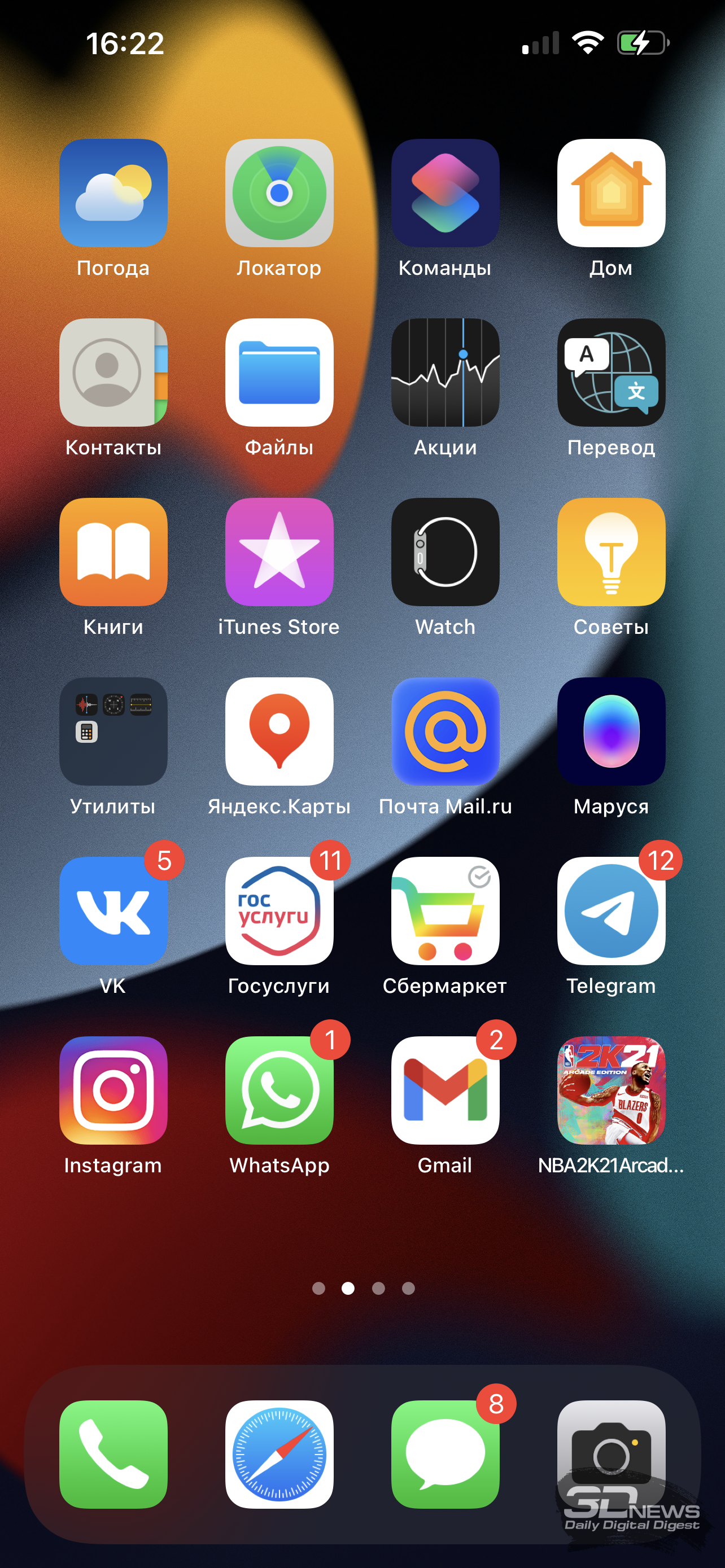Open Safari from the dock
The width and height of the screenshot is (725, 1568).
point(279,1455)
